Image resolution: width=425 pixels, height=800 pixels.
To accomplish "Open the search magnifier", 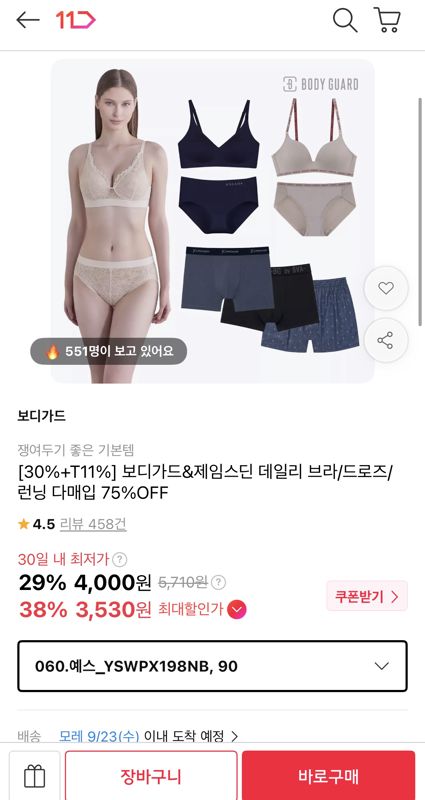I will [345, 20].
